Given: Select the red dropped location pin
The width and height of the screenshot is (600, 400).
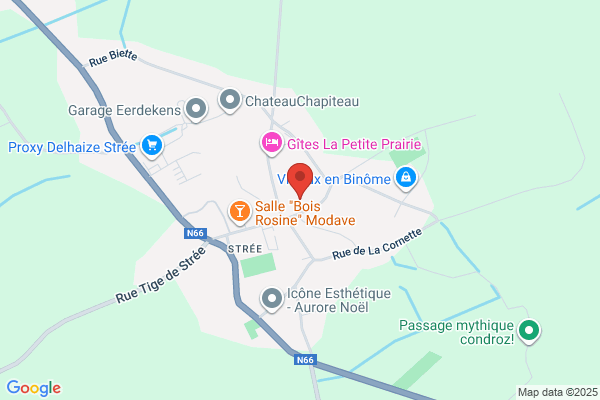Looking at the screenshot, I should pos(300,181).
